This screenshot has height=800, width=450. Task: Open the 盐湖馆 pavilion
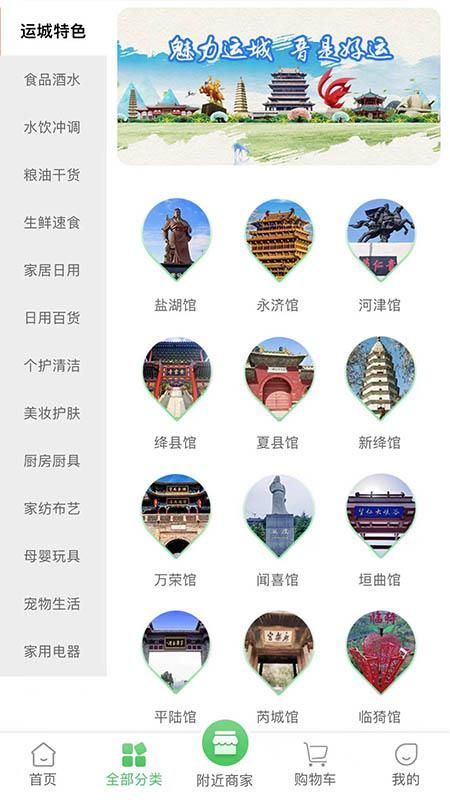click(176, 255)
